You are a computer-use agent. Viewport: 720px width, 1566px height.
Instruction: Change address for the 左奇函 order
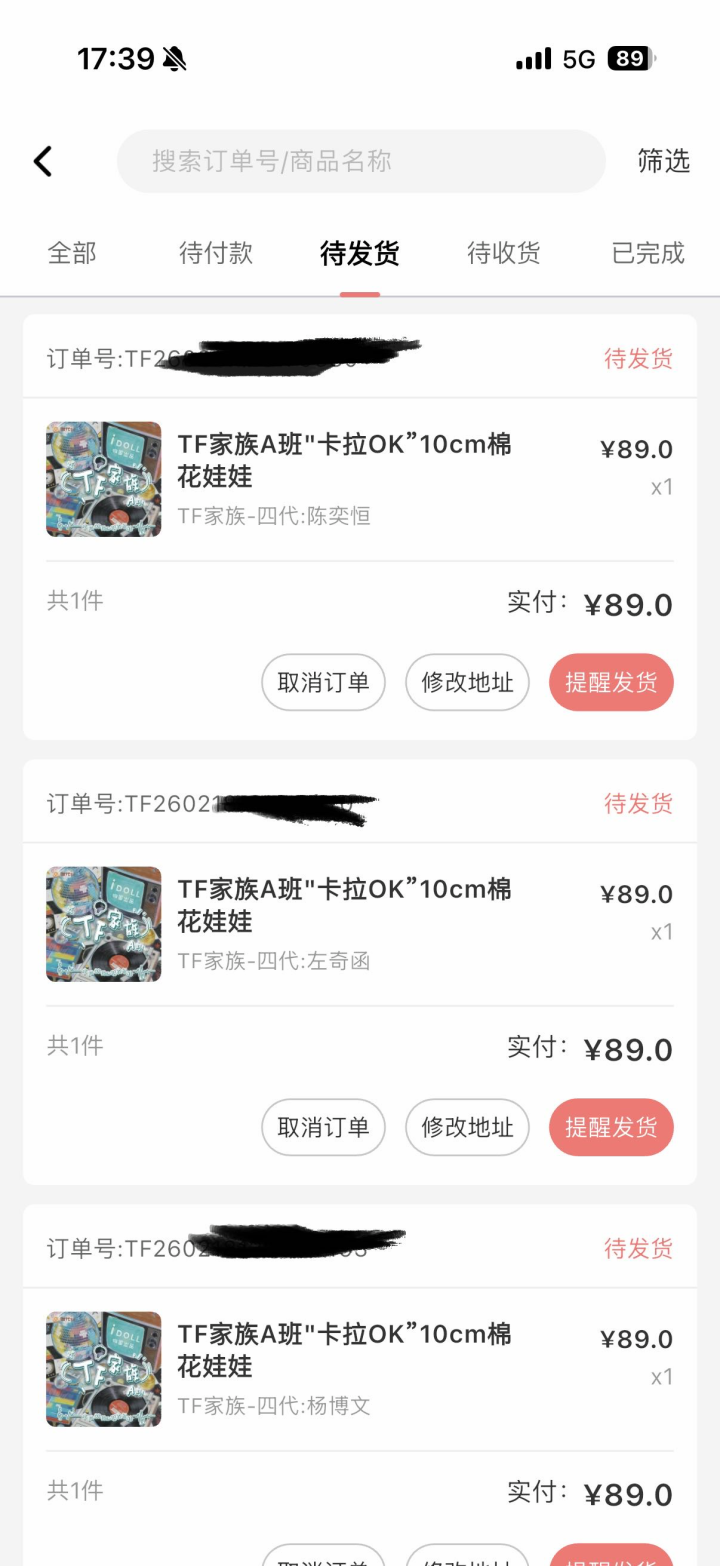tap(467, 1128)
